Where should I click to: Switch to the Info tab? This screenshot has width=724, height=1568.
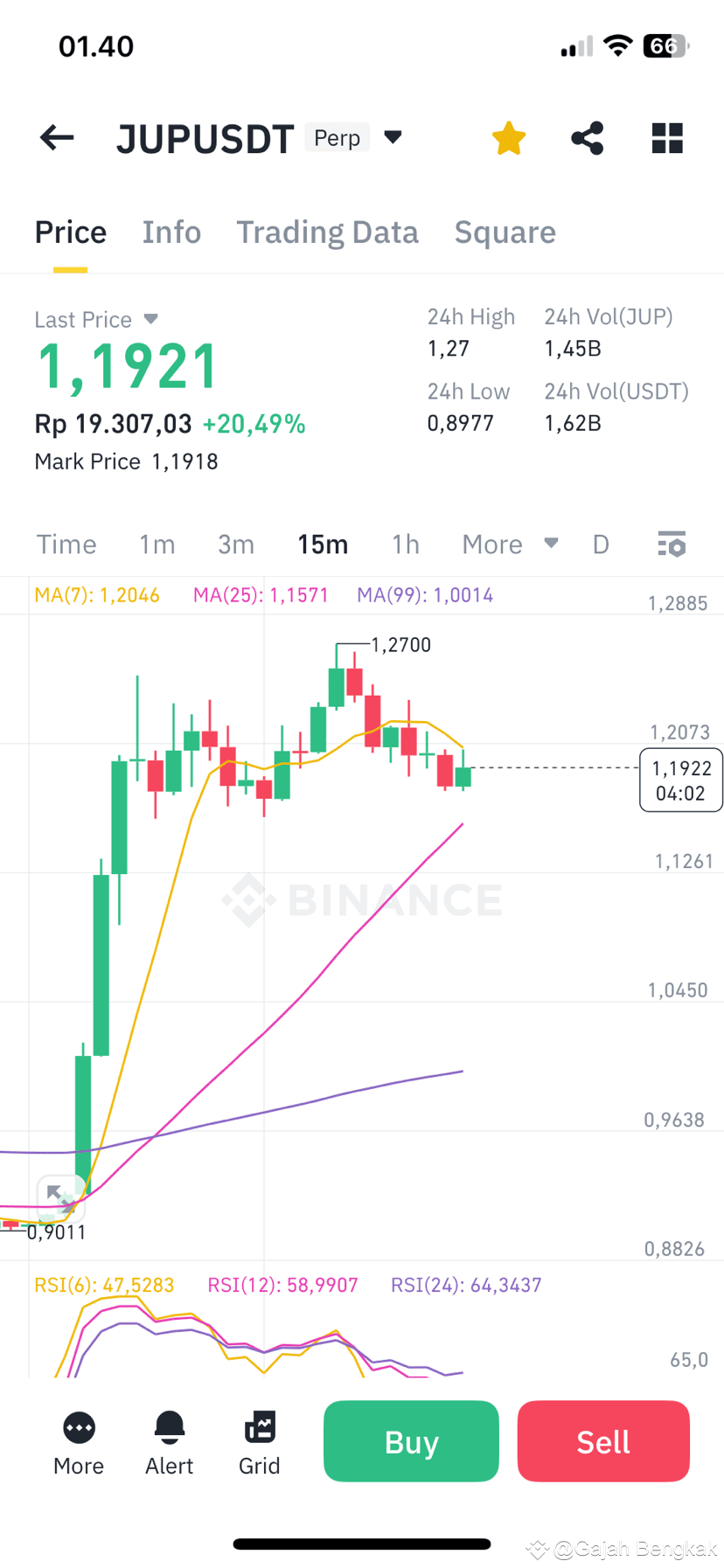click(x=171, y=232)
